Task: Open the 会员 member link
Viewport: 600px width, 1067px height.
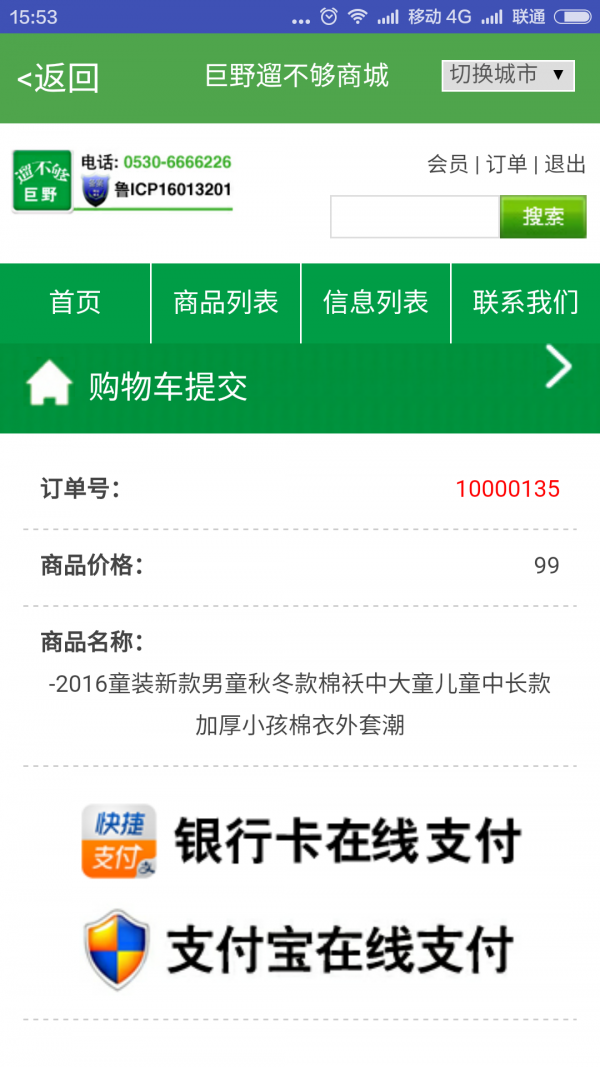Action: coord(447,165)
